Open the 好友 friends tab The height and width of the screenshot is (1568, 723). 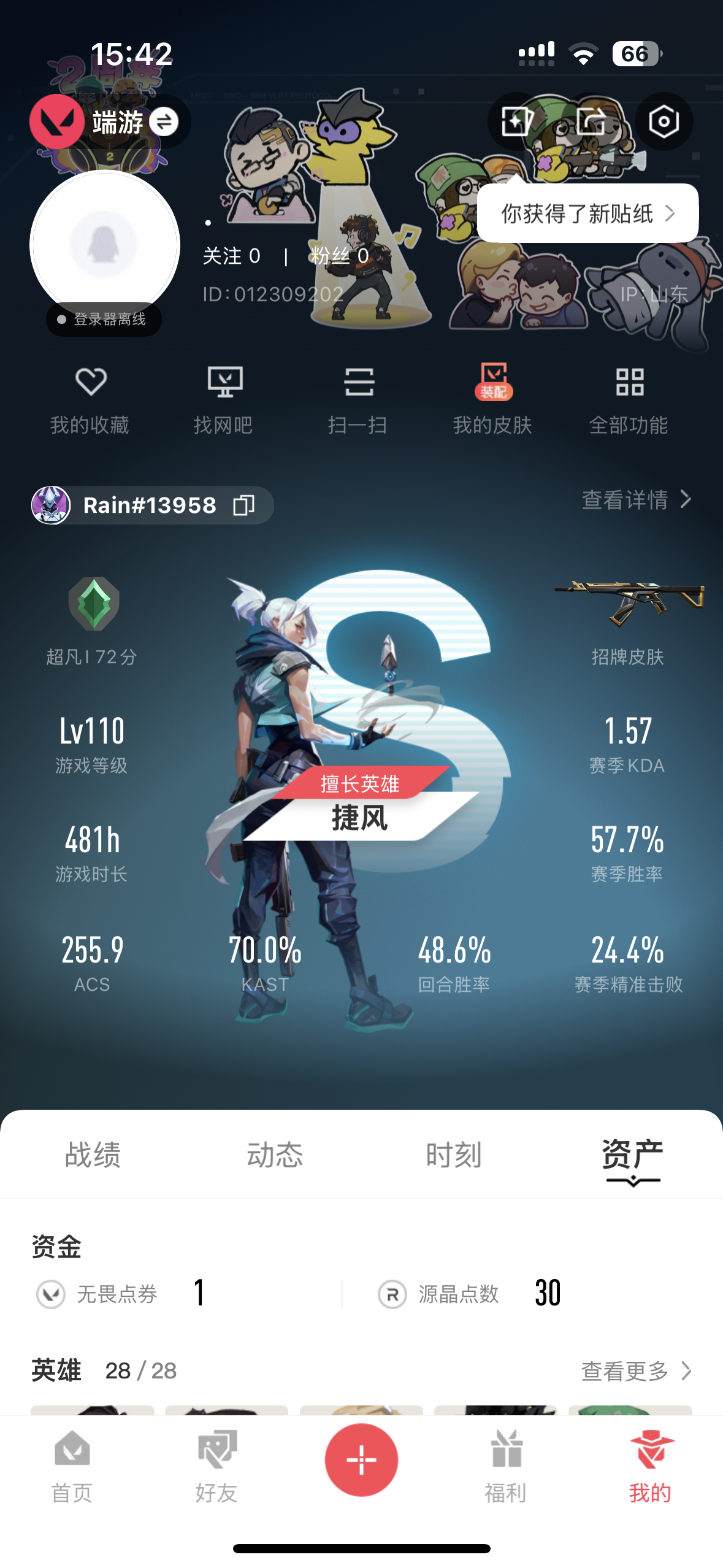tap(216, 1466)
